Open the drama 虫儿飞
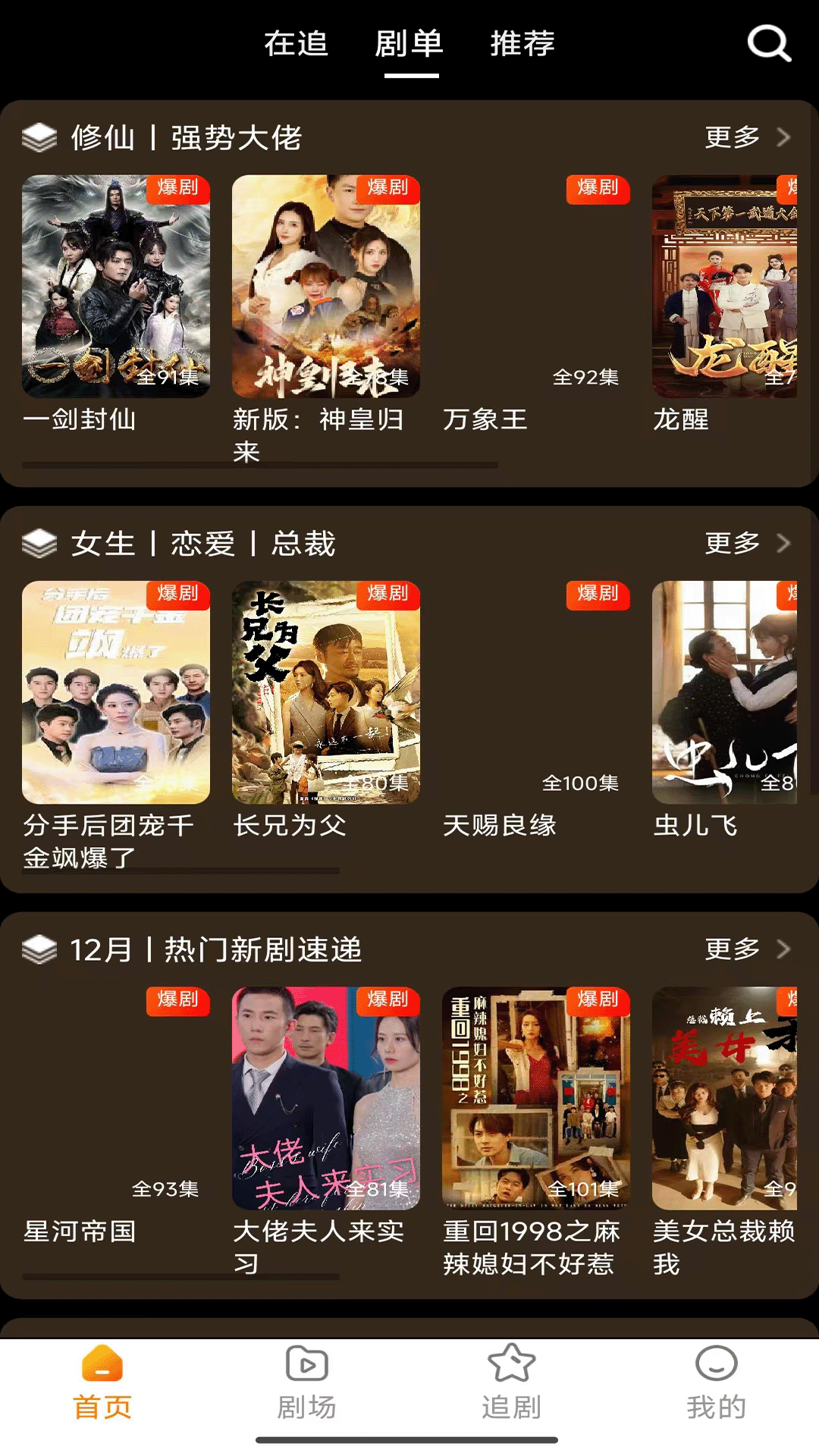819x1456 pixels. point(725,692)
